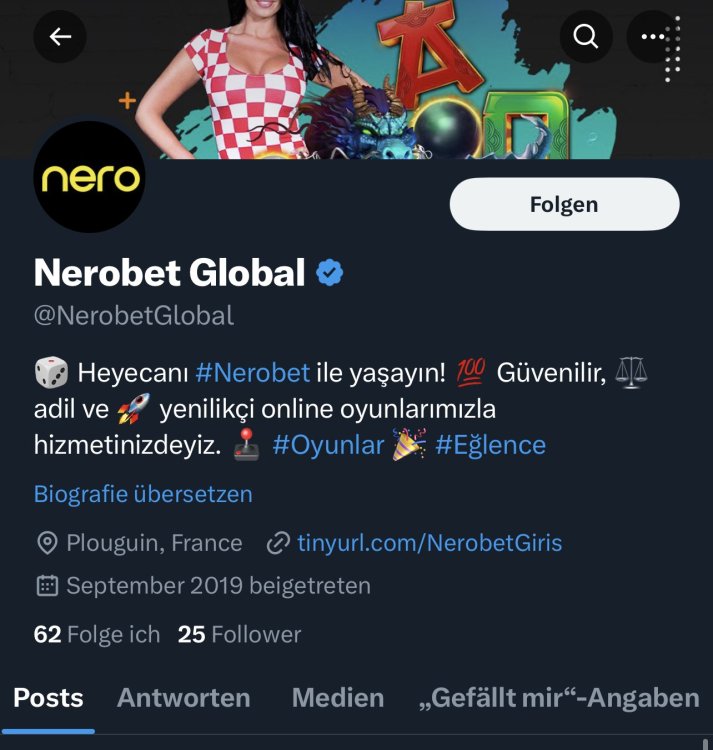View the 62 Folge ich list
The image size is (713, 750).
coord(96,634)
